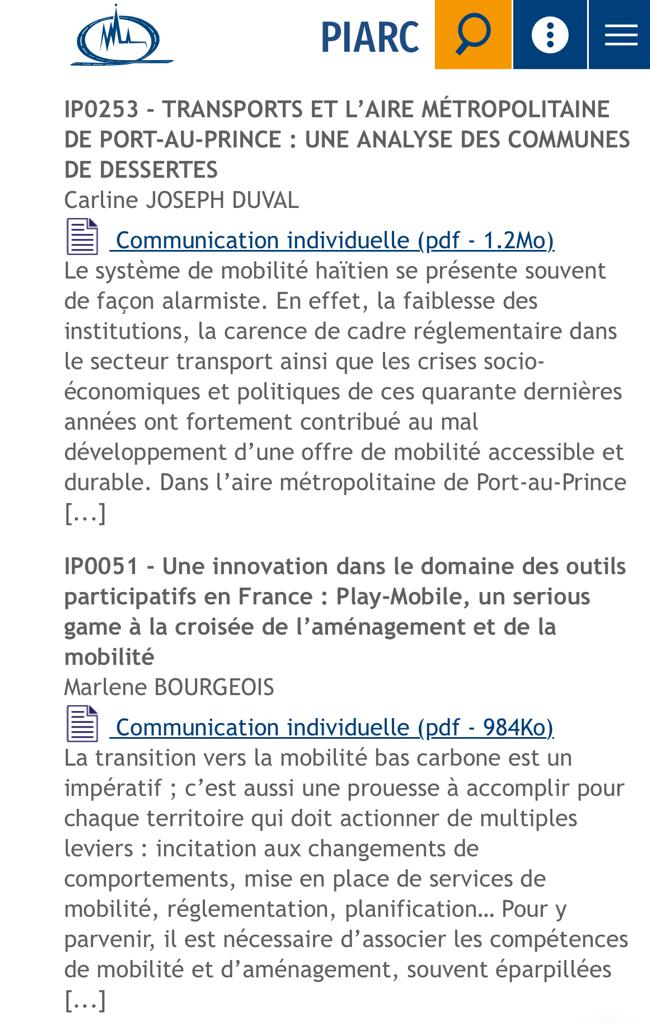Open the hamburger navigation menu
Viewport: 650px width, 1024px height.
620,35
